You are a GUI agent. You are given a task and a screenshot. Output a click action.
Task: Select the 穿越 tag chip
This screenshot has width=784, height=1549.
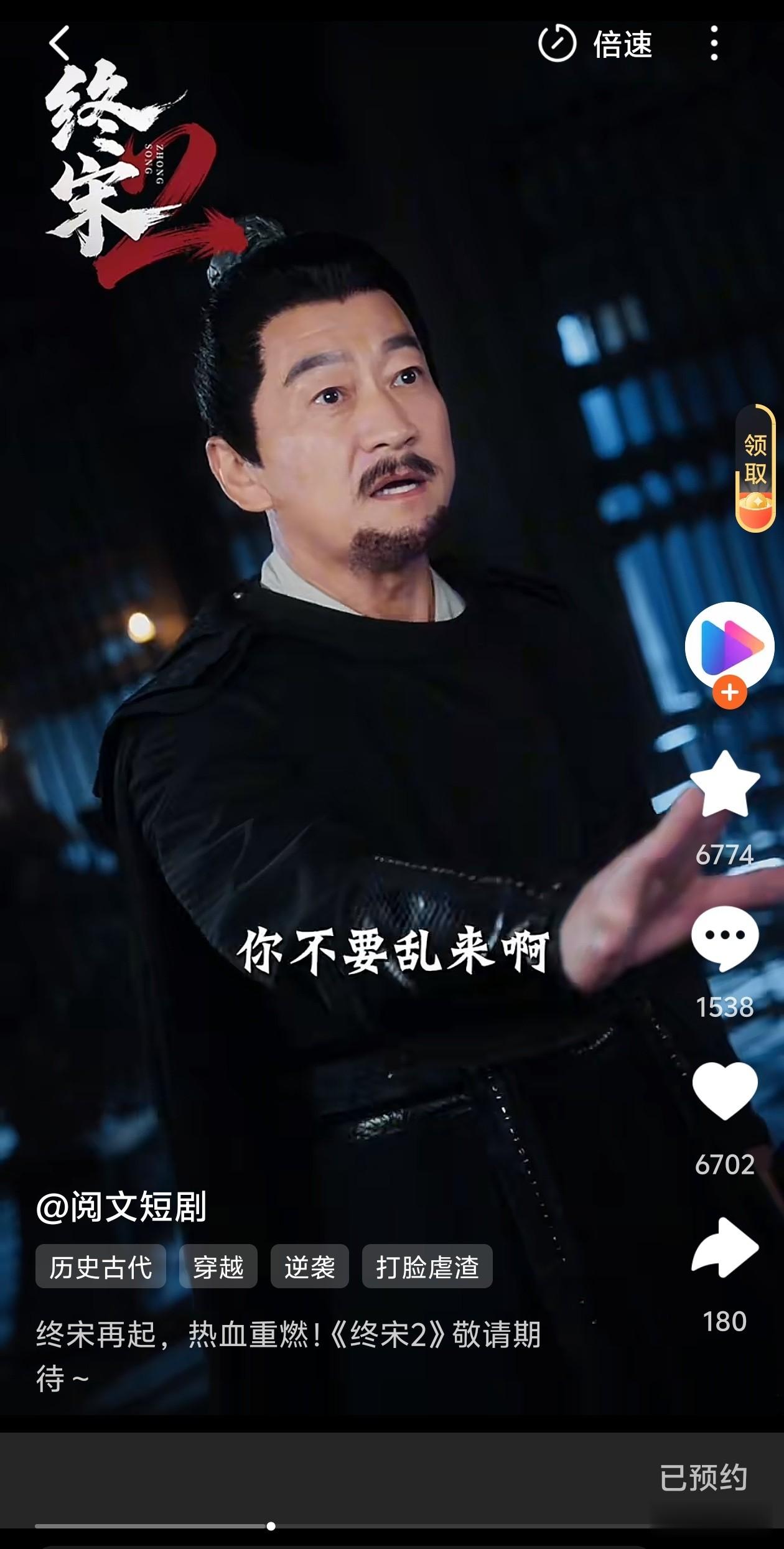(x=218, y=1266)
